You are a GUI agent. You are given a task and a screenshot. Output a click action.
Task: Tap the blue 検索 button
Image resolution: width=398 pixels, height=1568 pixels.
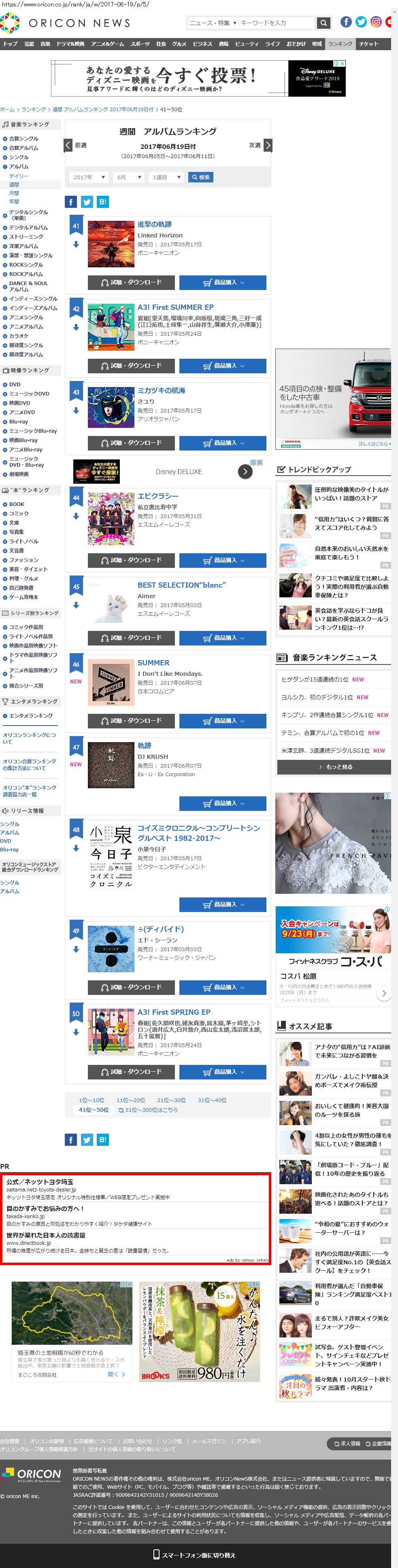click(x=200, y=177)
